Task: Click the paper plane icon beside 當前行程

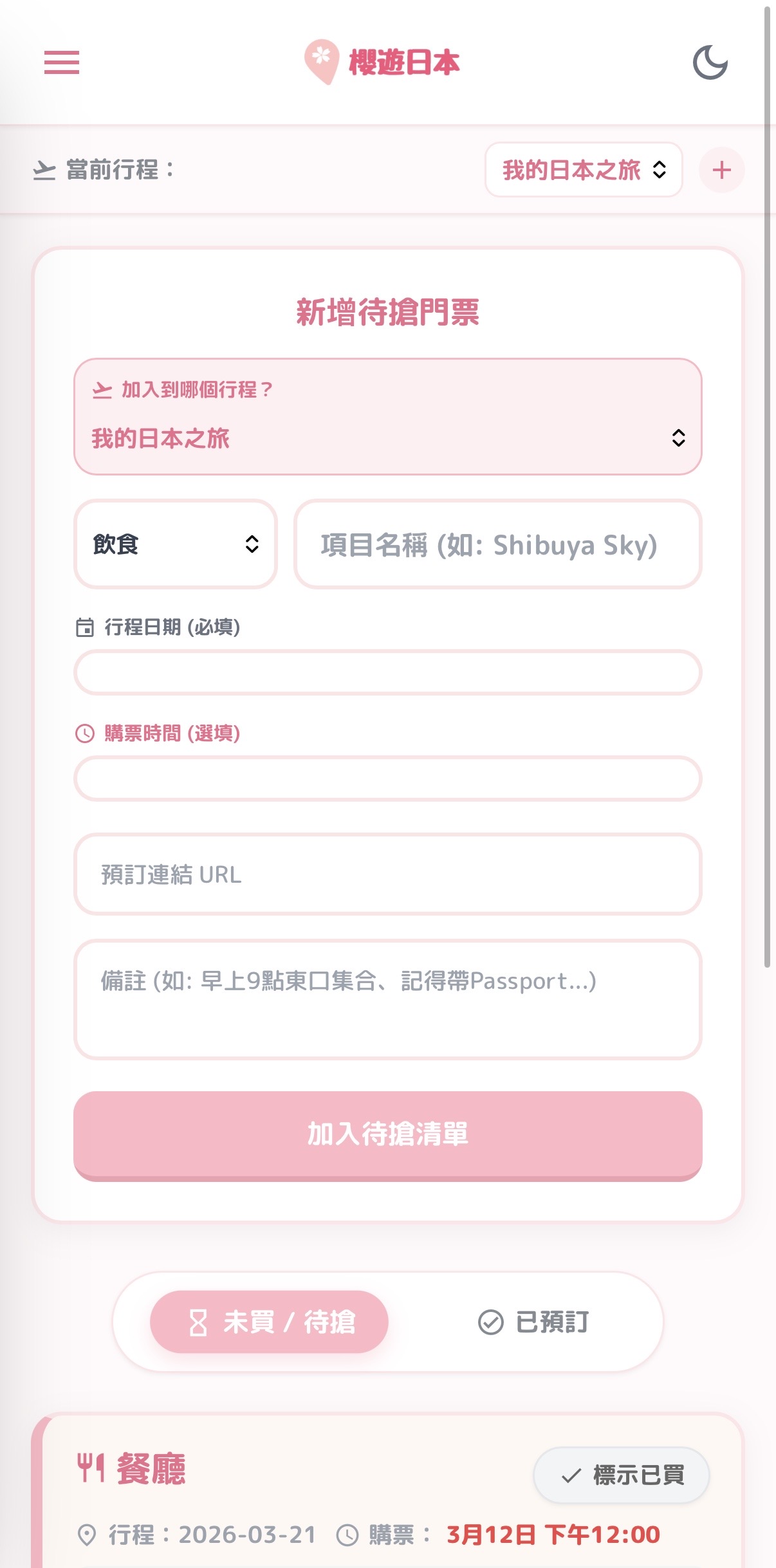Action: [42, 170]
